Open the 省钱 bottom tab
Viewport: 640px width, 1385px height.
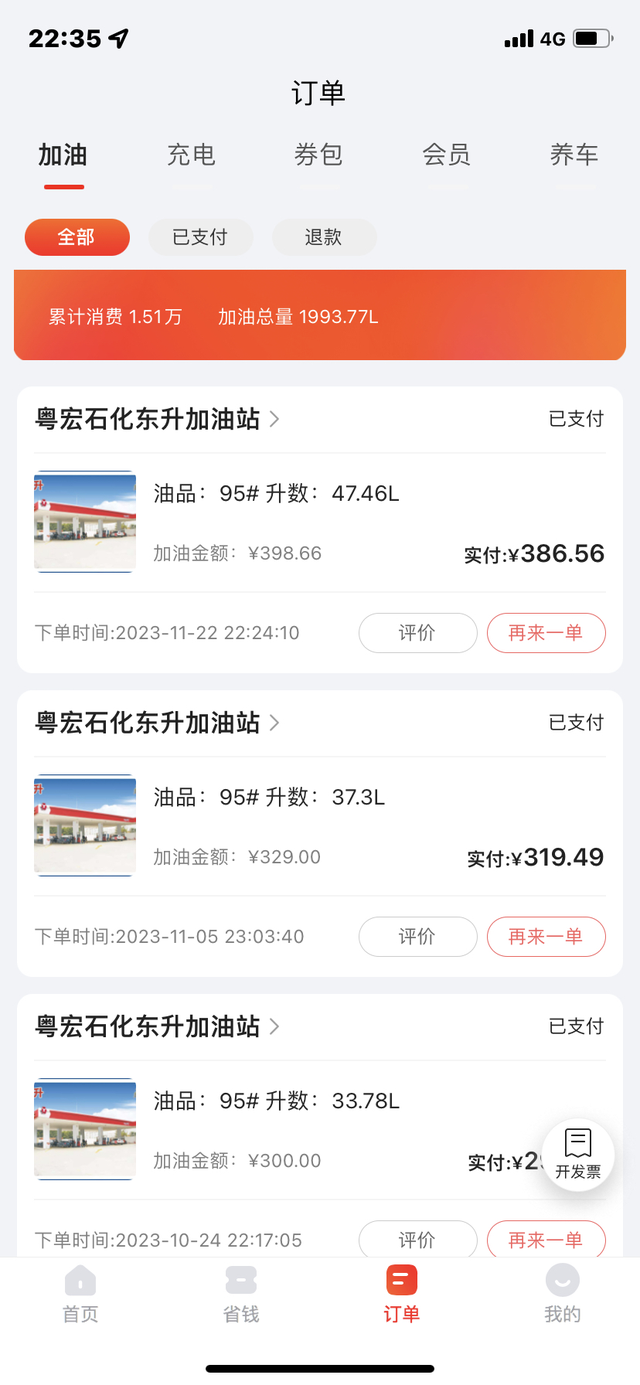[241, 1295]
